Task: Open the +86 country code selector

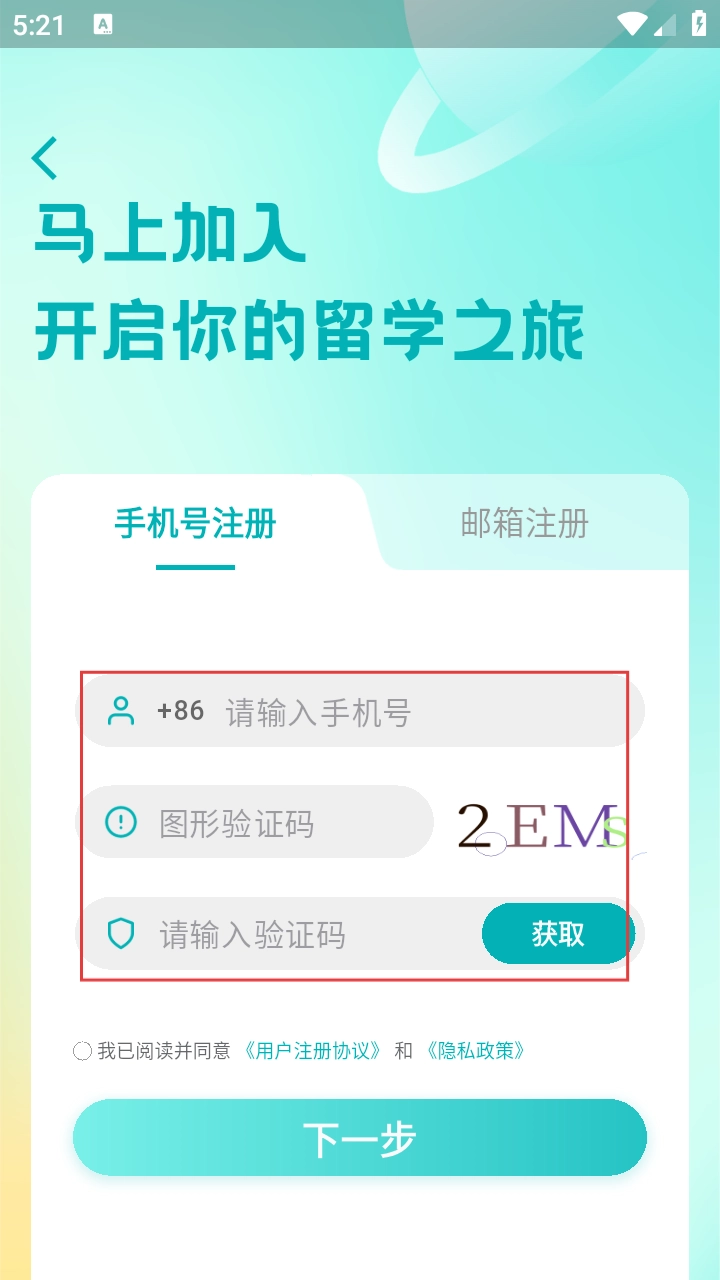Action: (x=180, y=711)
